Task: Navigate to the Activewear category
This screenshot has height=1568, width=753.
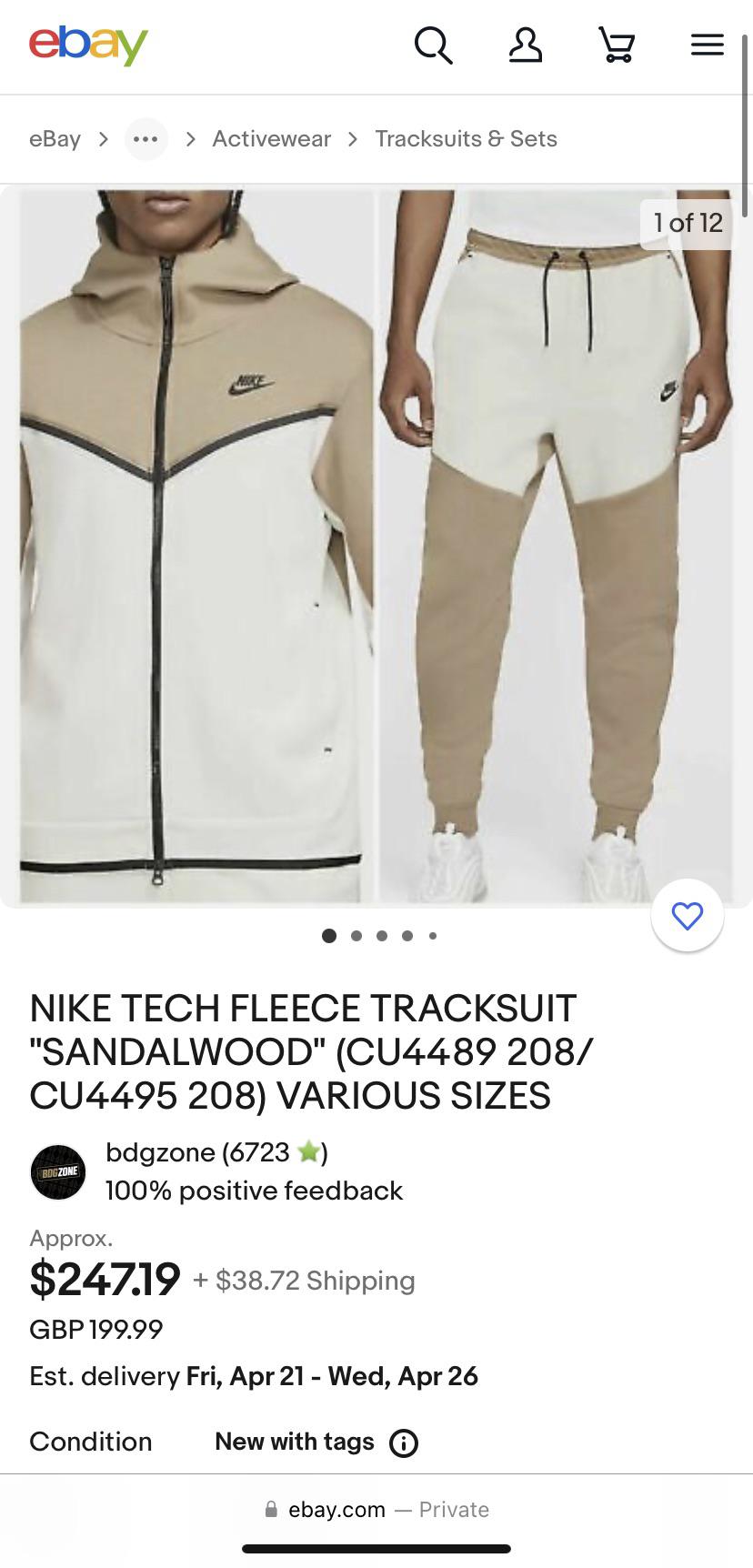Action: (271, 138)
